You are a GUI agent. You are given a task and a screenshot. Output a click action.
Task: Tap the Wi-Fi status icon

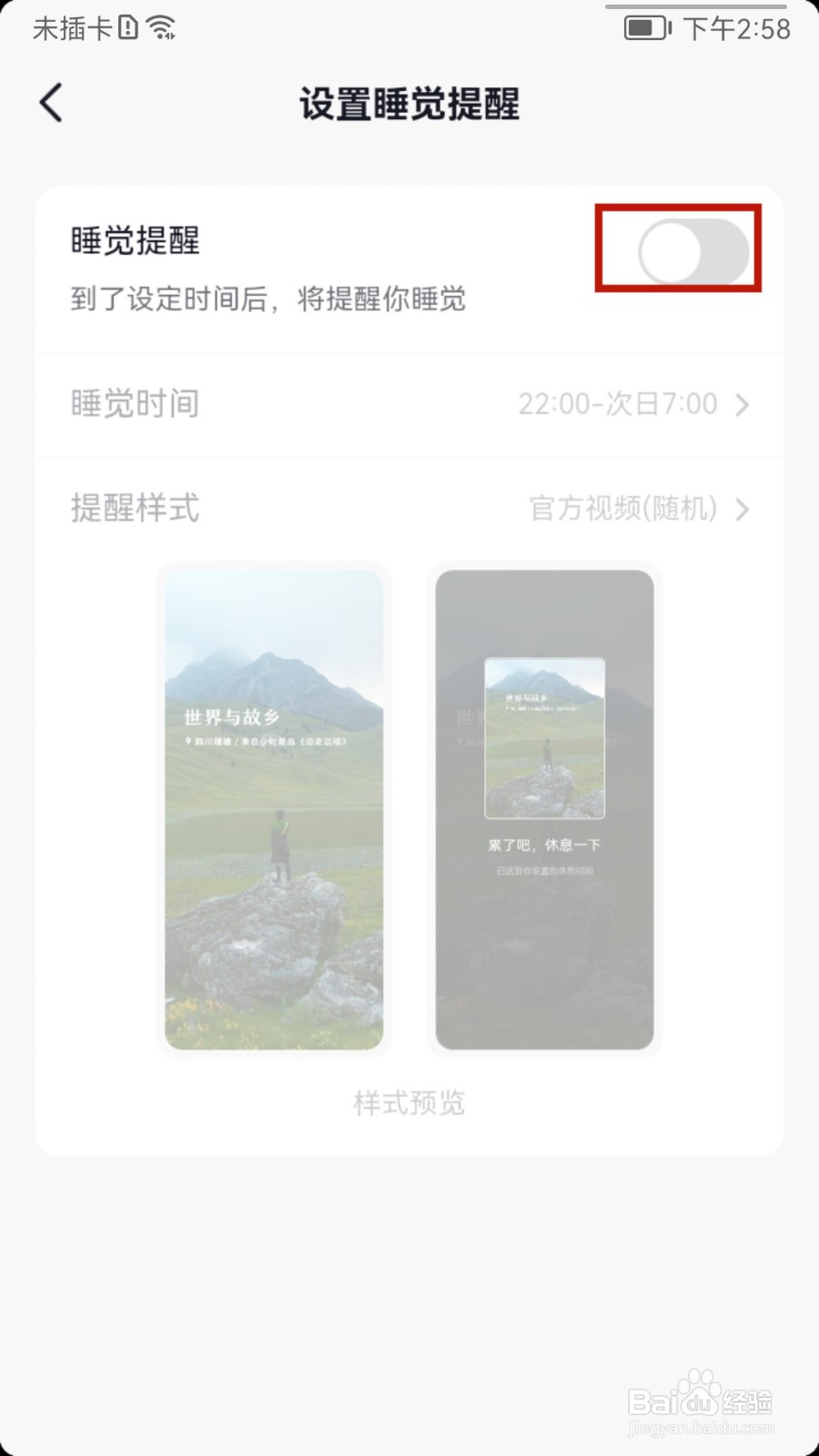tap(159, 27)
